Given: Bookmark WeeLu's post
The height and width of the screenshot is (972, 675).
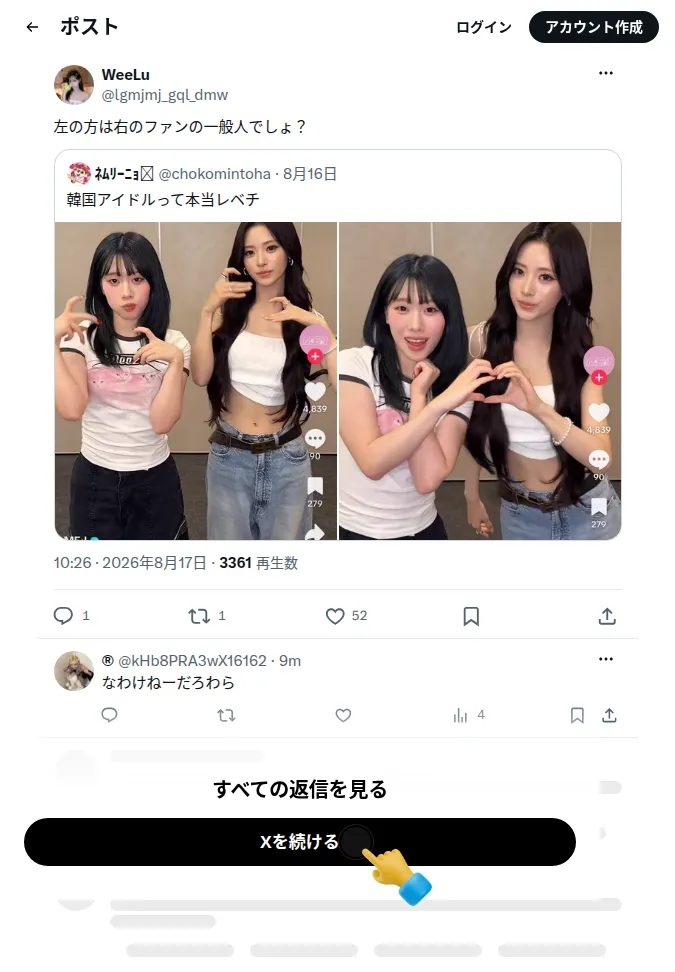Looking at the screenshot, I should (471, 616).
